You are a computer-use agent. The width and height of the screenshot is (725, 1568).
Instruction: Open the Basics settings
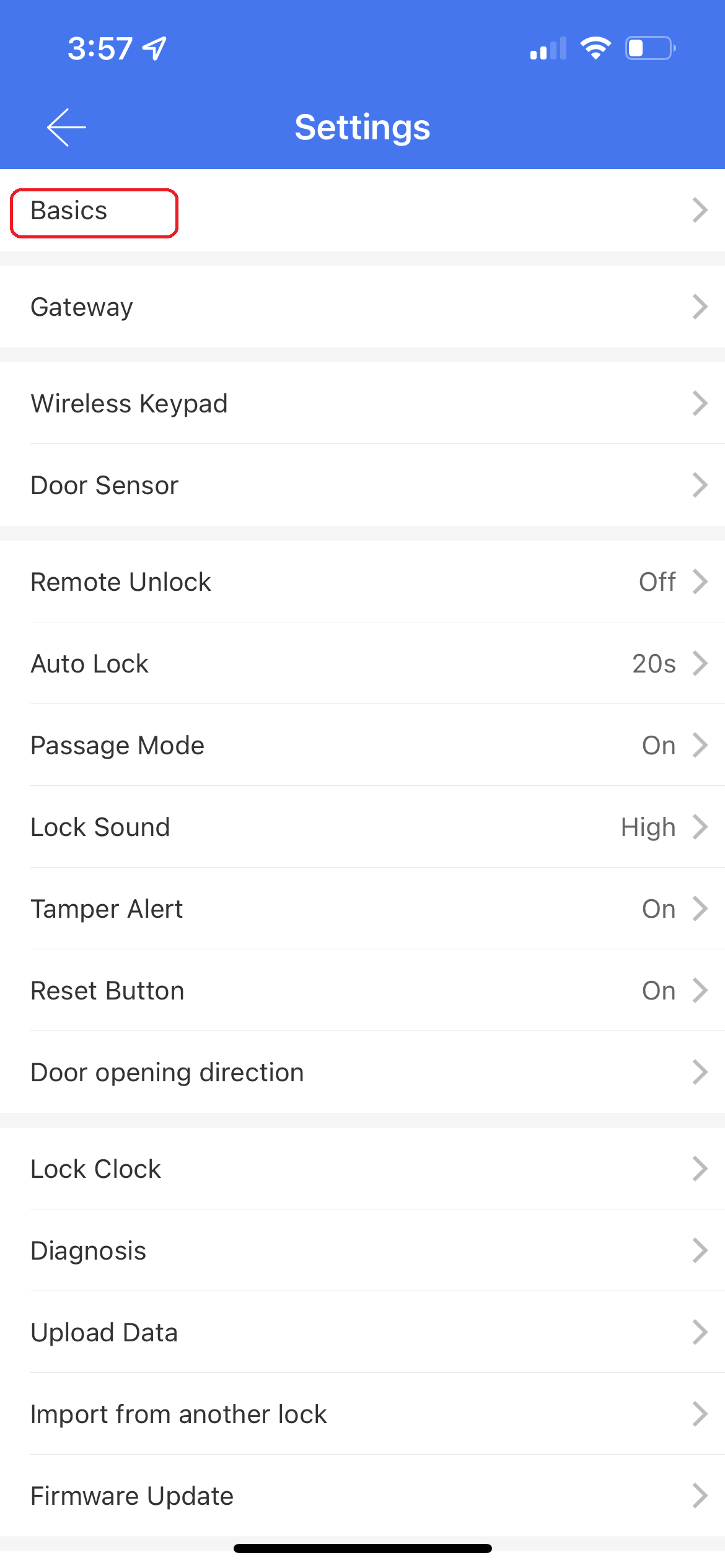362,210
